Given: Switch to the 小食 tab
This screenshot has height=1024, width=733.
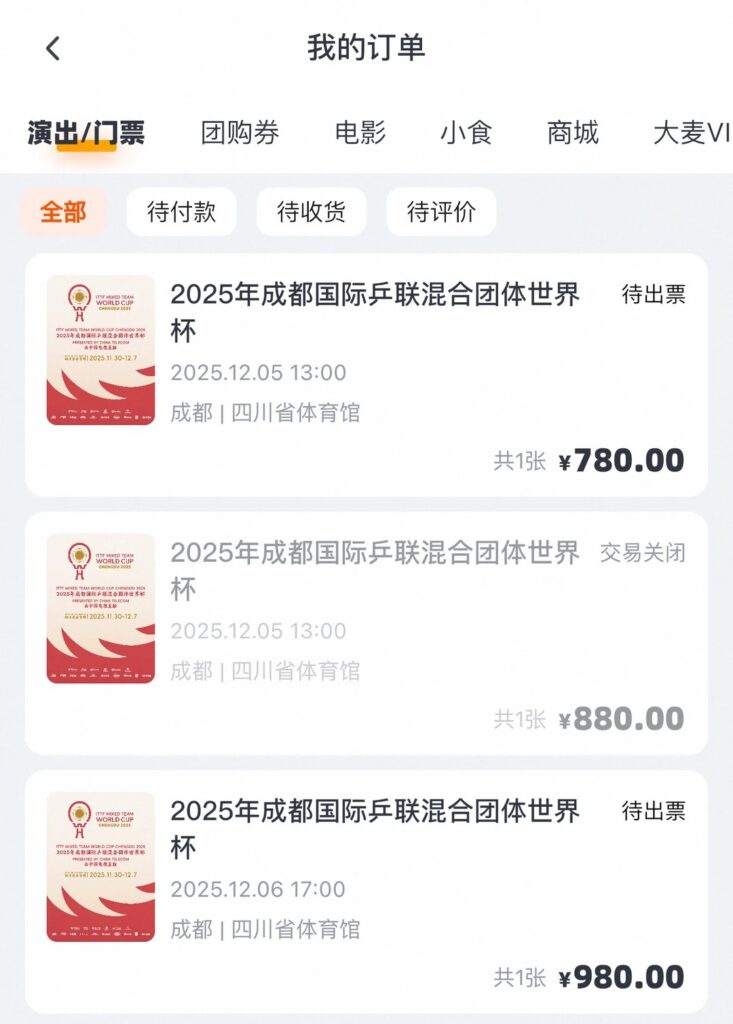Looking at the screenshot, I should pos(466,132).
